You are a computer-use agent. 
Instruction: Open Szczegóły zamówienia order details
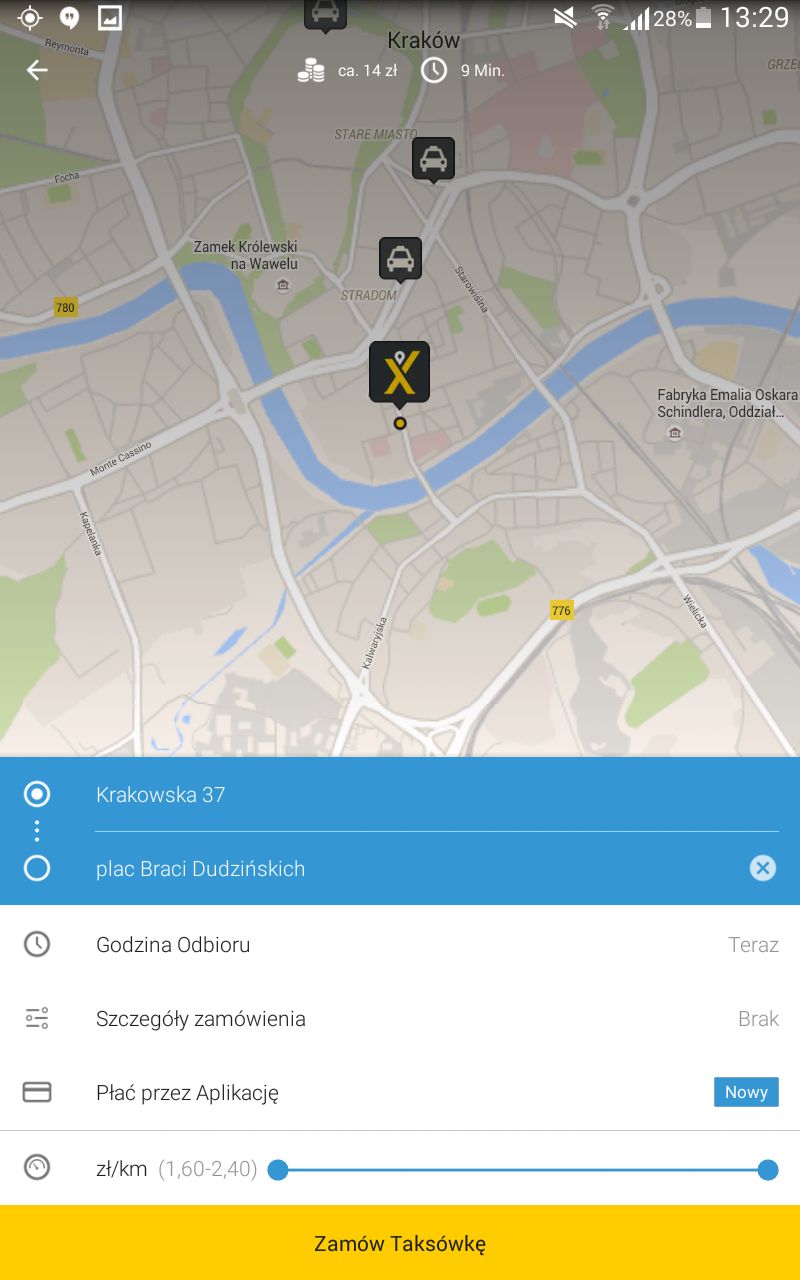[400, 1019]
